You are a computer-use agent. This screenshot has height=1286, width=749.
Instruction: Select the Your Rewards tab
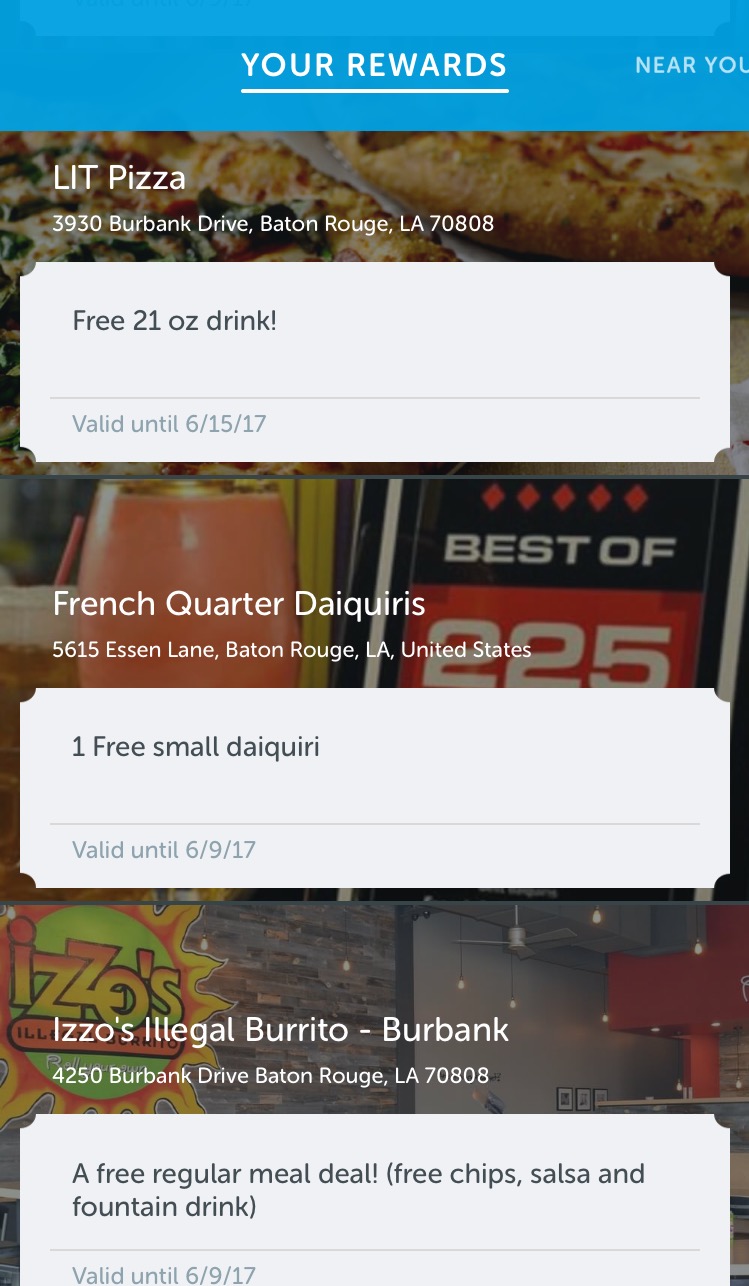tap(374, 66)
